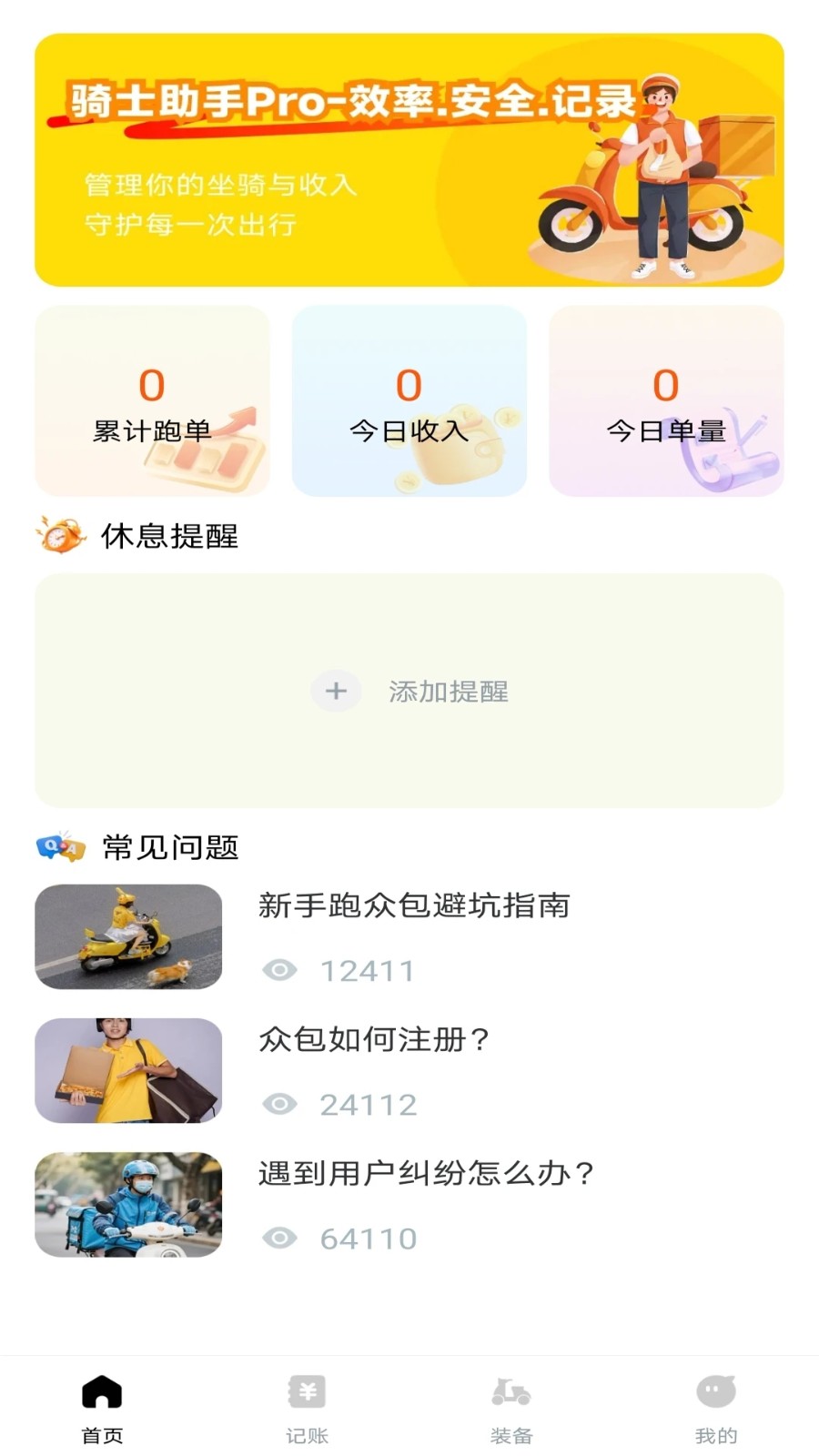Open the article 新手跑众包避坑指南
This screenshot has height=1456, width=819.
point(414,907)
